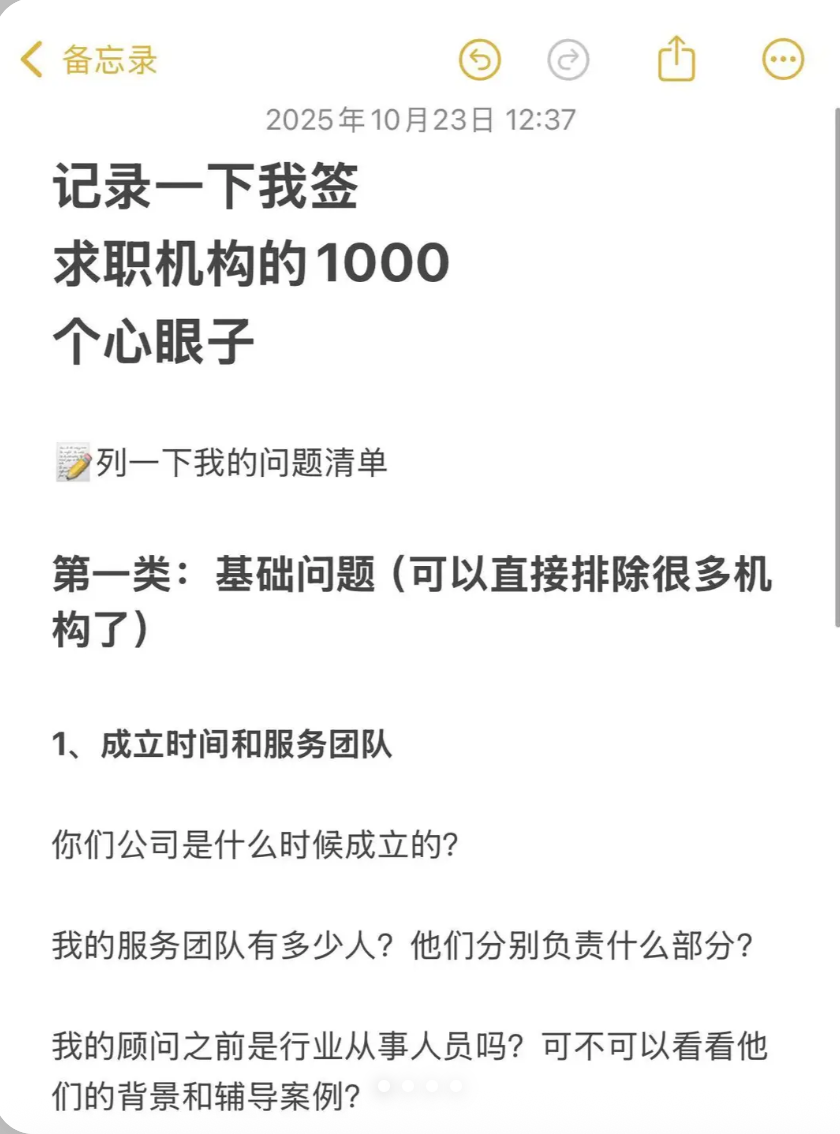Go back to the 备忘录 notes list
The width and height of the screenshot is (840, 1134).
coord(88,60)
